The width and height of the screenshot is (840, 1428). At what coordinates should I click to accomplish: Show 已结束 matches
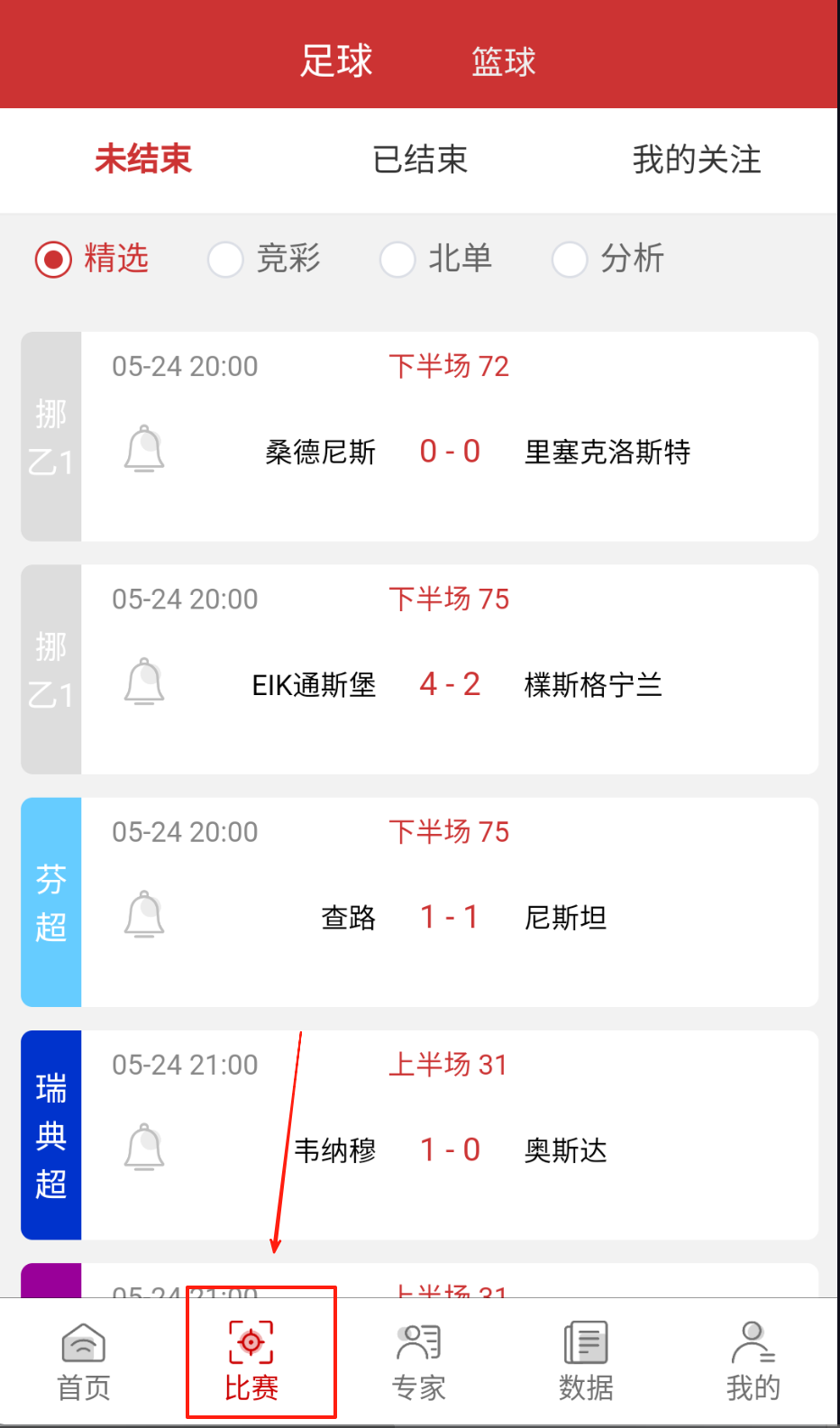pyautogui.click(x=420, y=160)
